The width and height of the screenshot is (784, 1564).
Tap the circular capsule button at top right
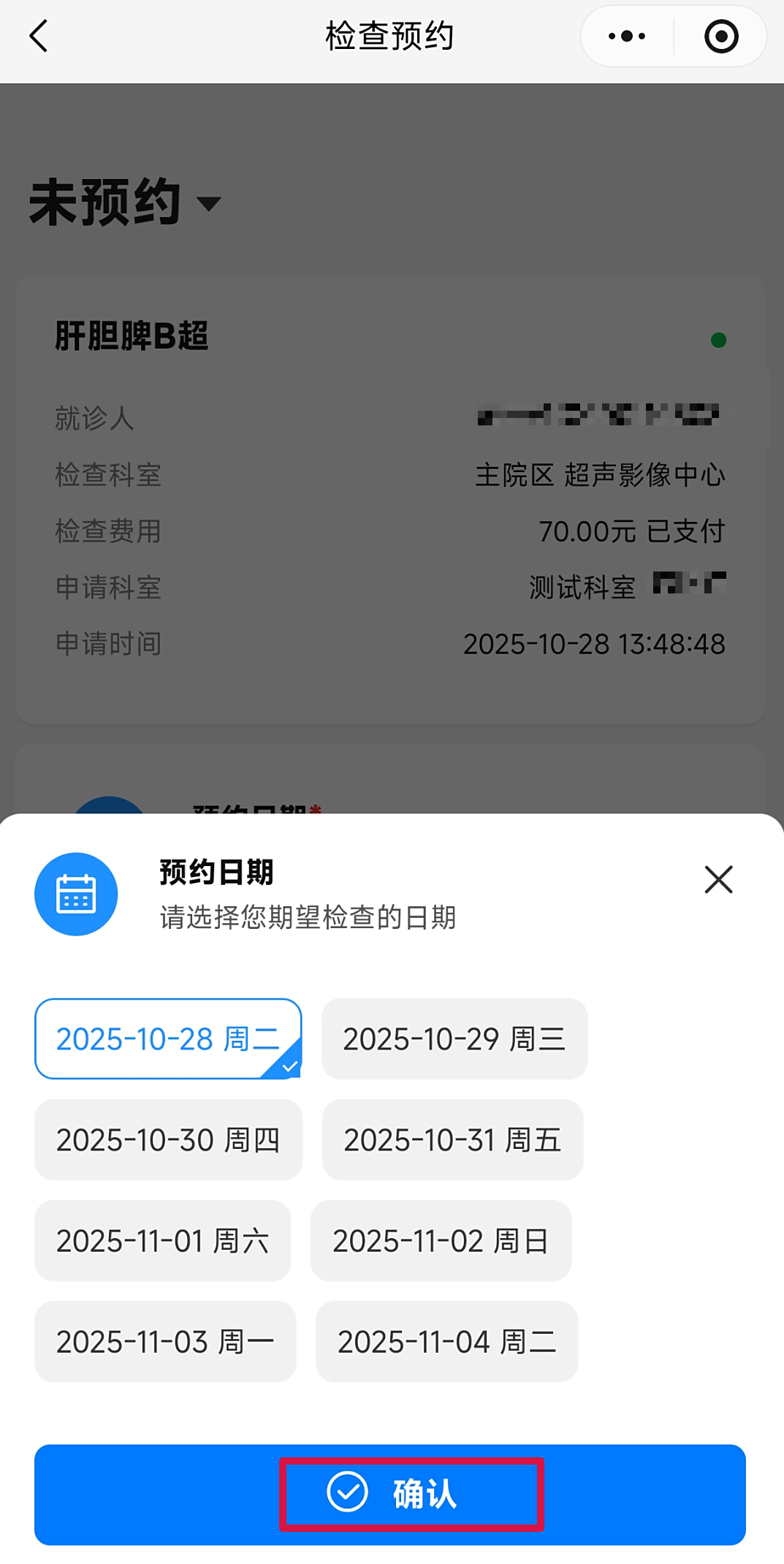click(720, 35)
